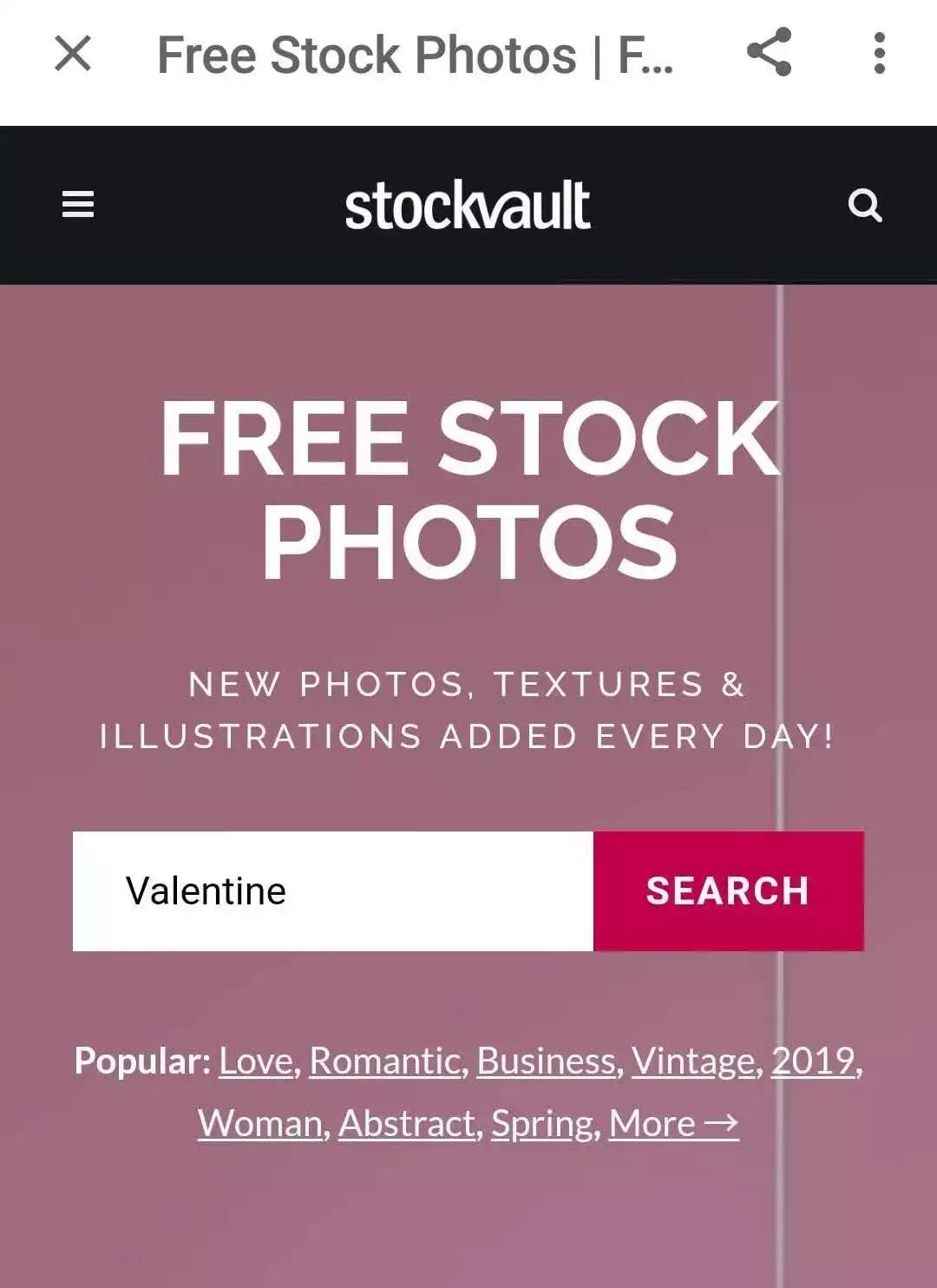The height and width of the screenshot is (1288, 937).
Task: Select the Business popular tag
Action: pos(547,1061)
